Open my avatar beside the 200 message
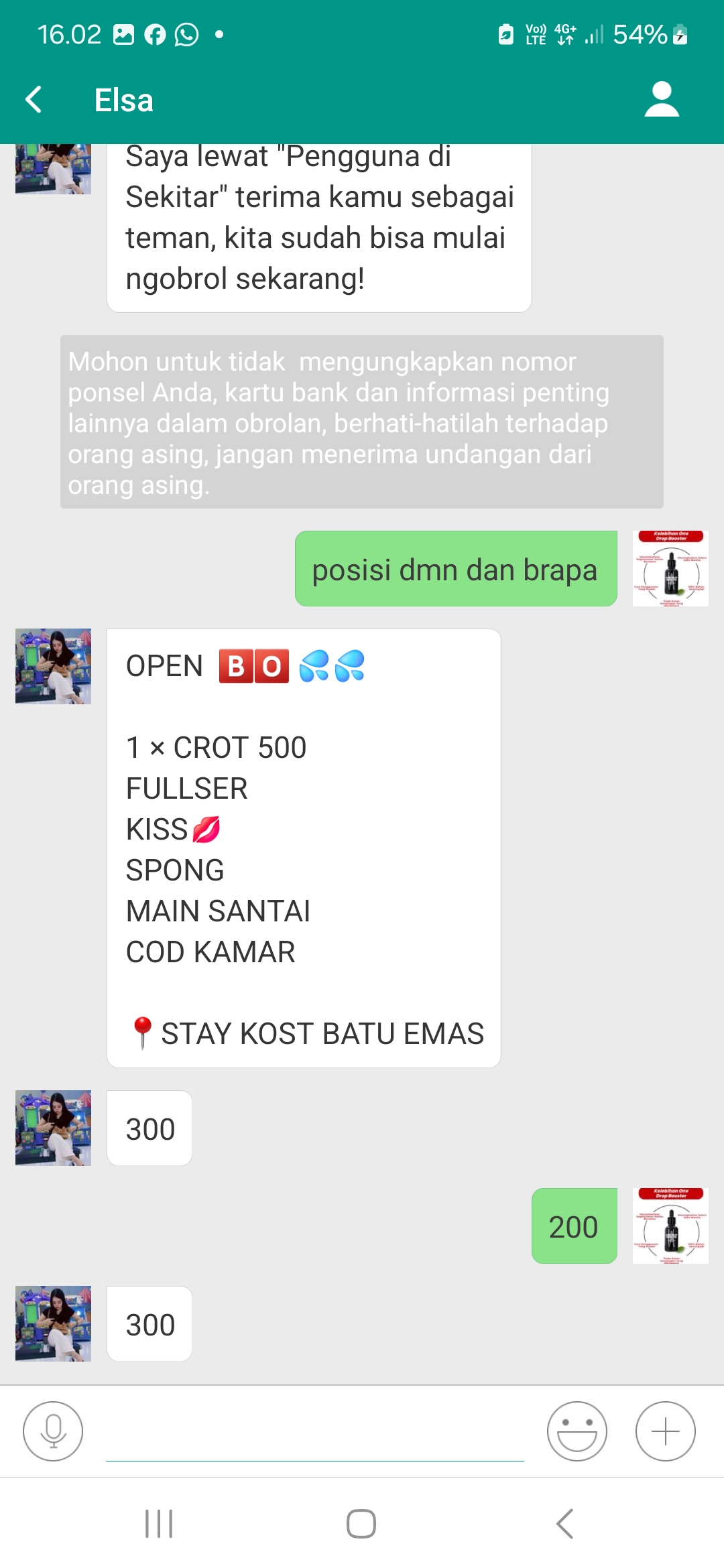Screen dimensions: 724x1568 click(670, 1226)
